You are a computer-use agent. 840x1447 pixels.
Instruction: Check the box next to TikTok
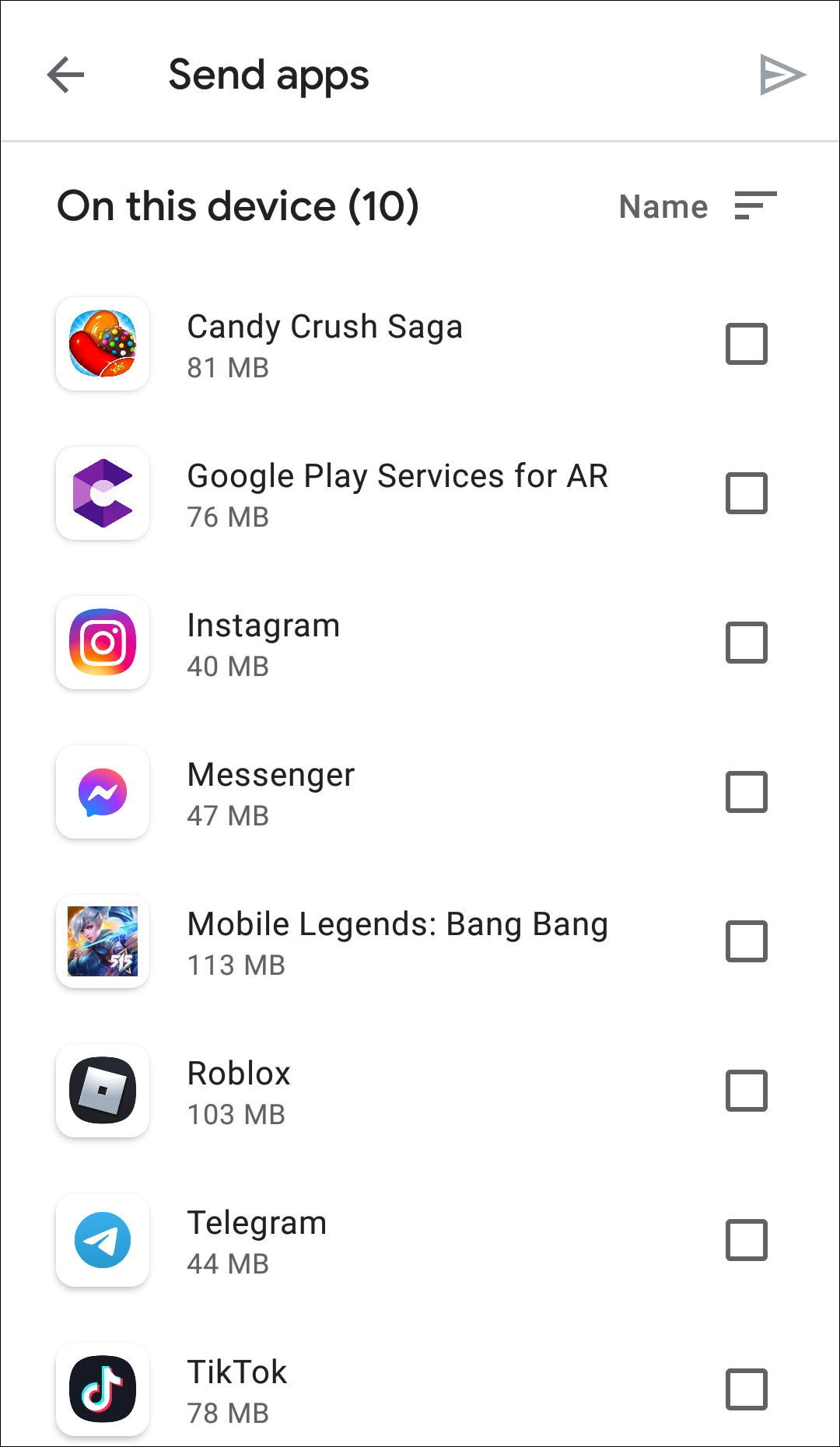tap(746, 1390)
